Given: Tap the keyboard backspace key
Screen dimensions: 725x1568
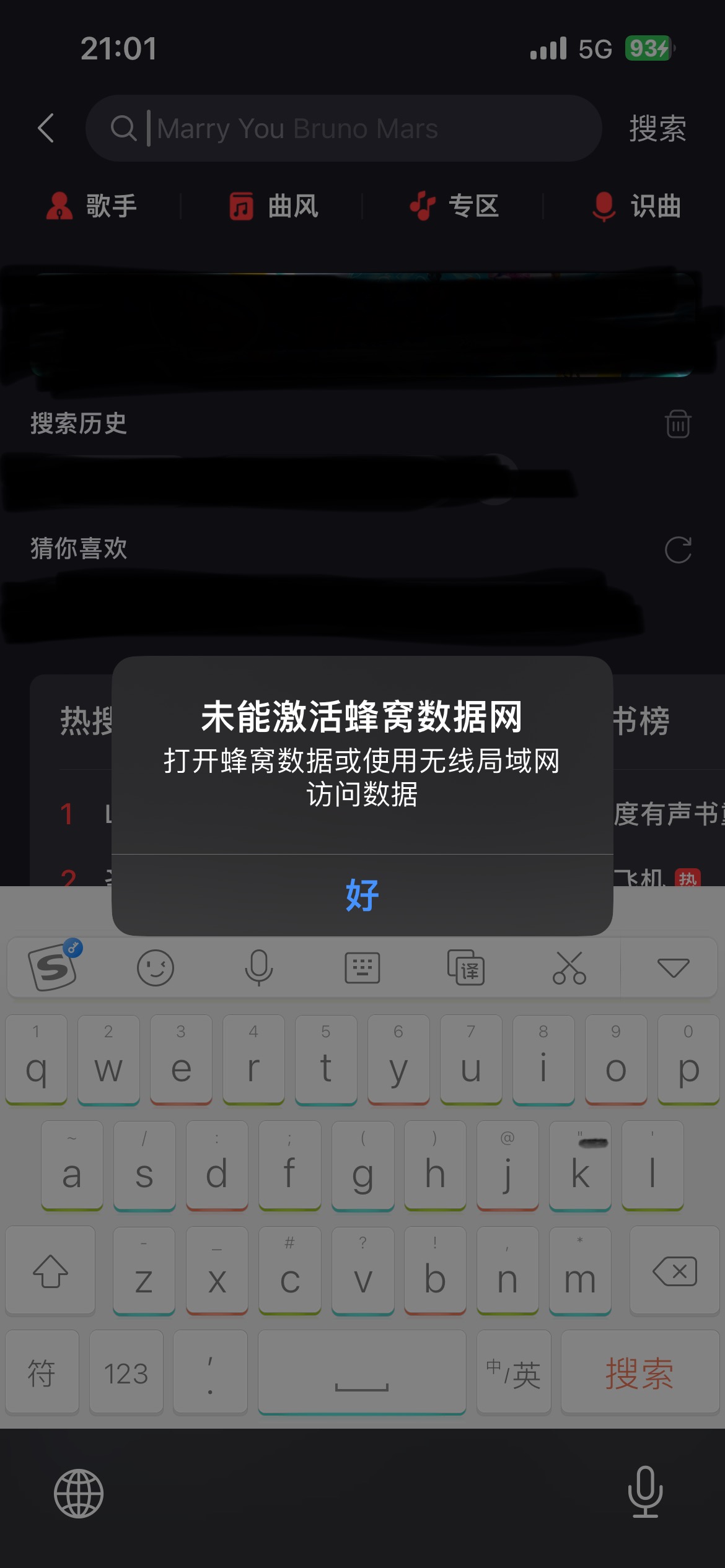Looking at the screenshot, I should (x=674, y=1271).
